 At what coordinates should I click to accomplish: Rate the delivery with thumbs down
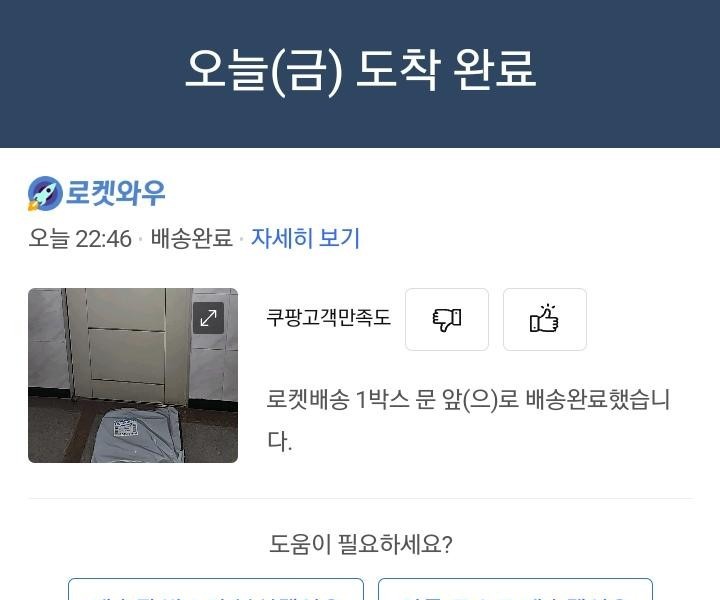pyautogui.click(x=446, y=320)
